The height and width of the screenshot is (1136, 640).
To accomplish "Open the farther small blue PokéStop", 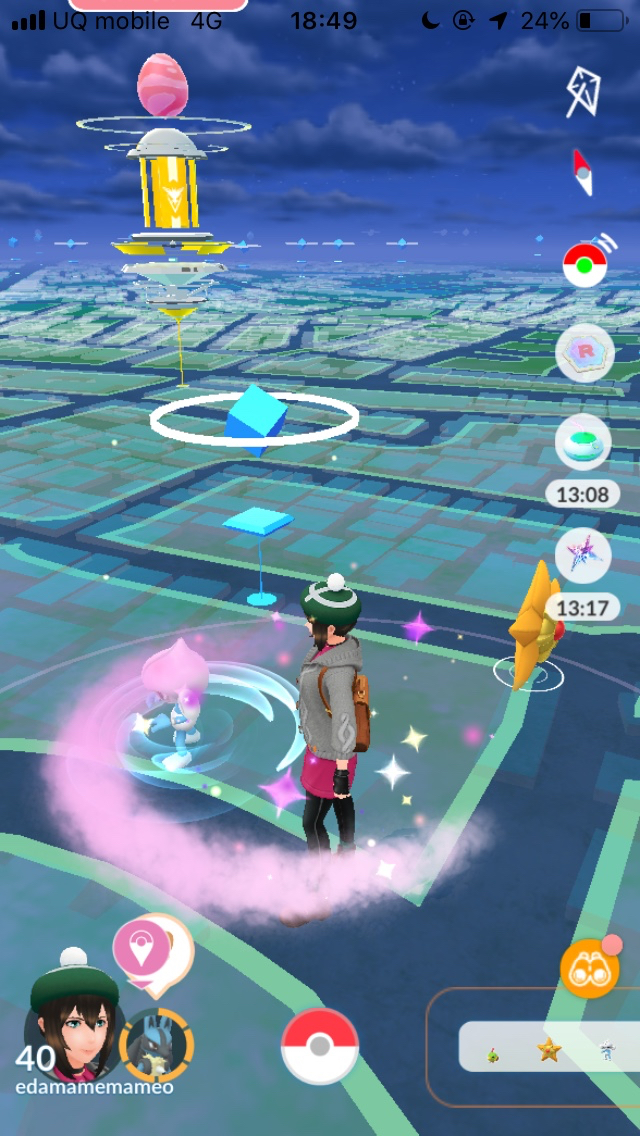I will 258,522.
